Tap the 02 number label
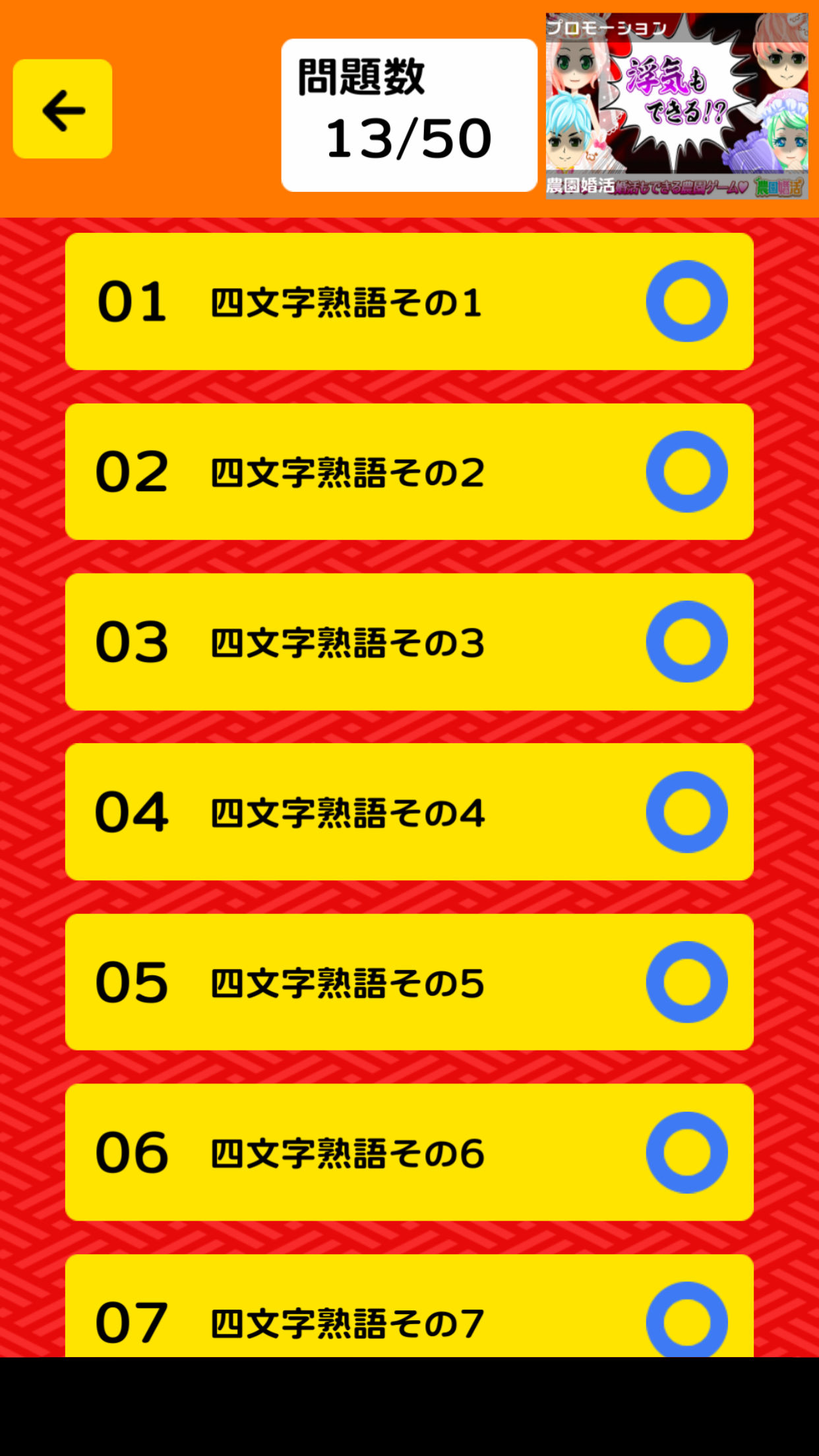The image size is (819, 1456). click(x=132, y=471)
